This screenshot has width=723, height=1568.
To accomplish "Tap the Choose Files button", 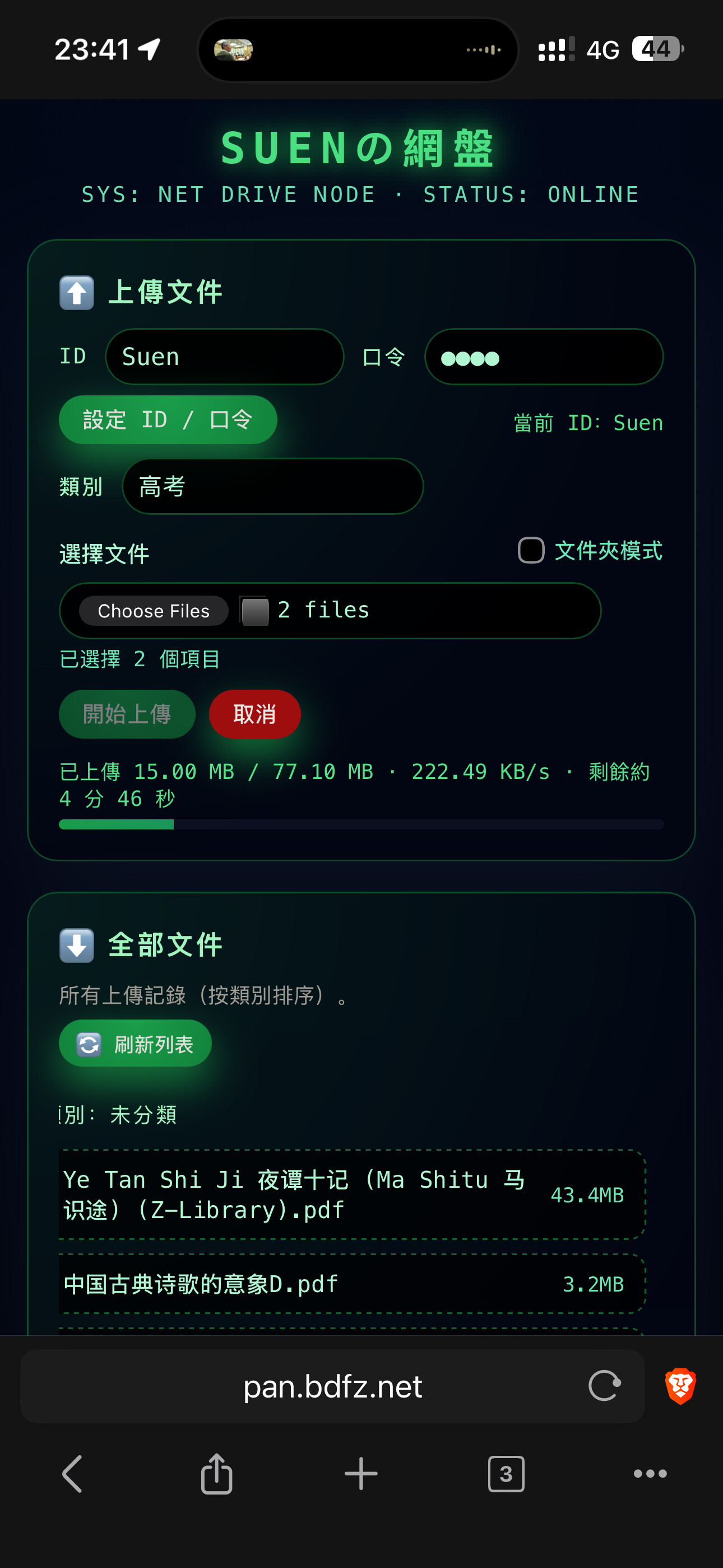I will 154,611.
